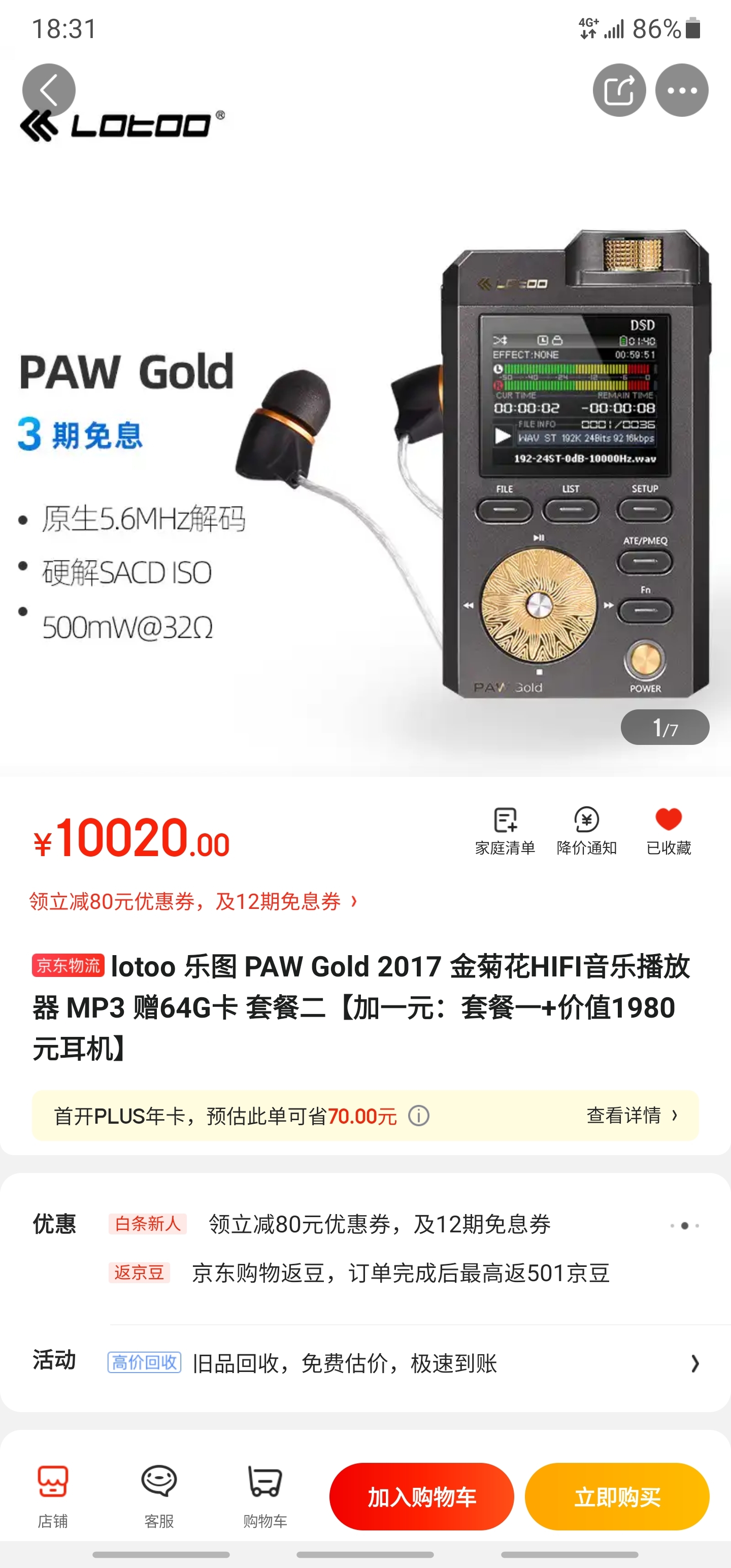Open the overflow menu
Screen dimensions: 731x1568
681,90
